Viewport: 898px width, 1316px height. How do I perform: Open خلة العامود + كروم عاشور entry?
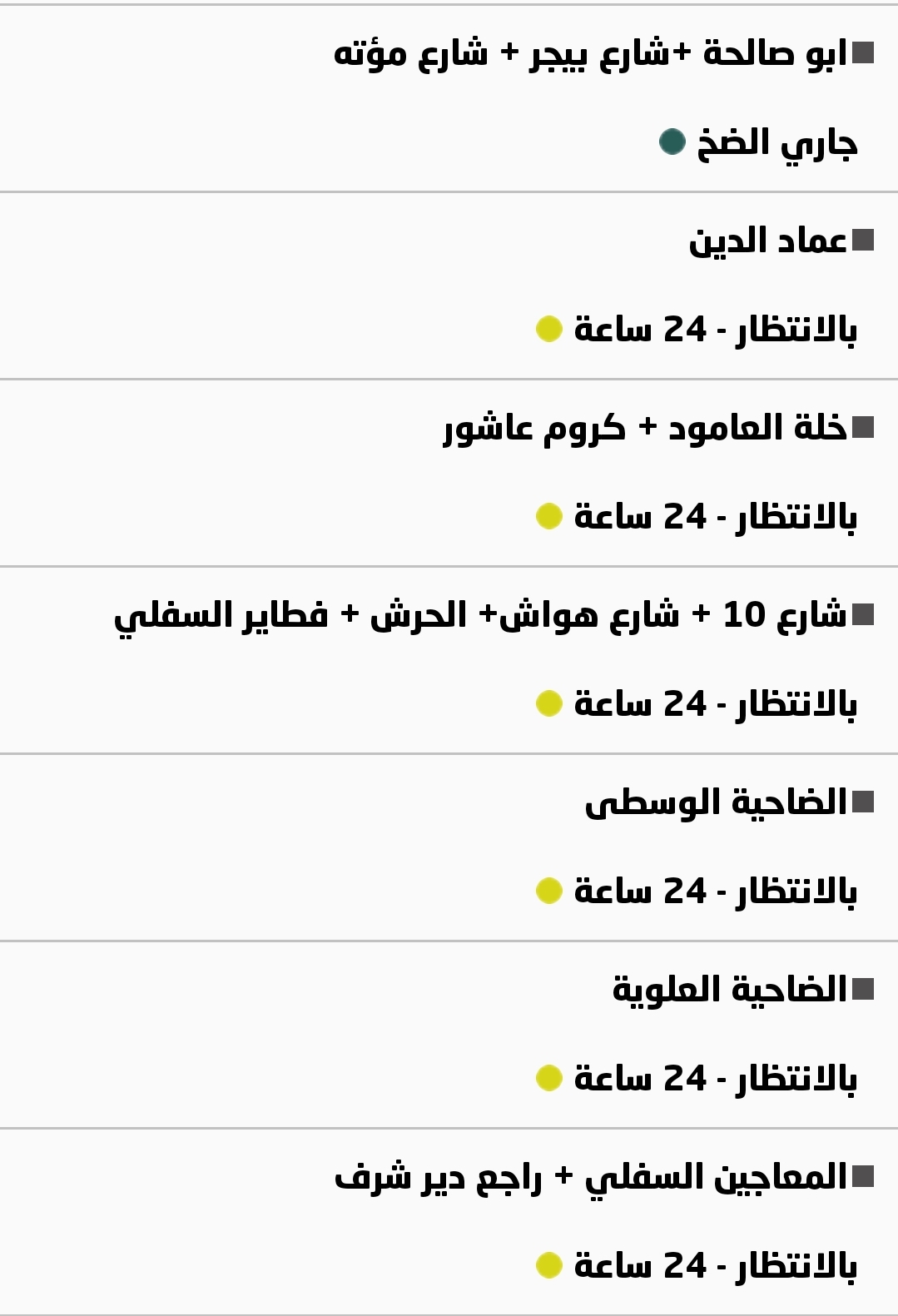645,429
